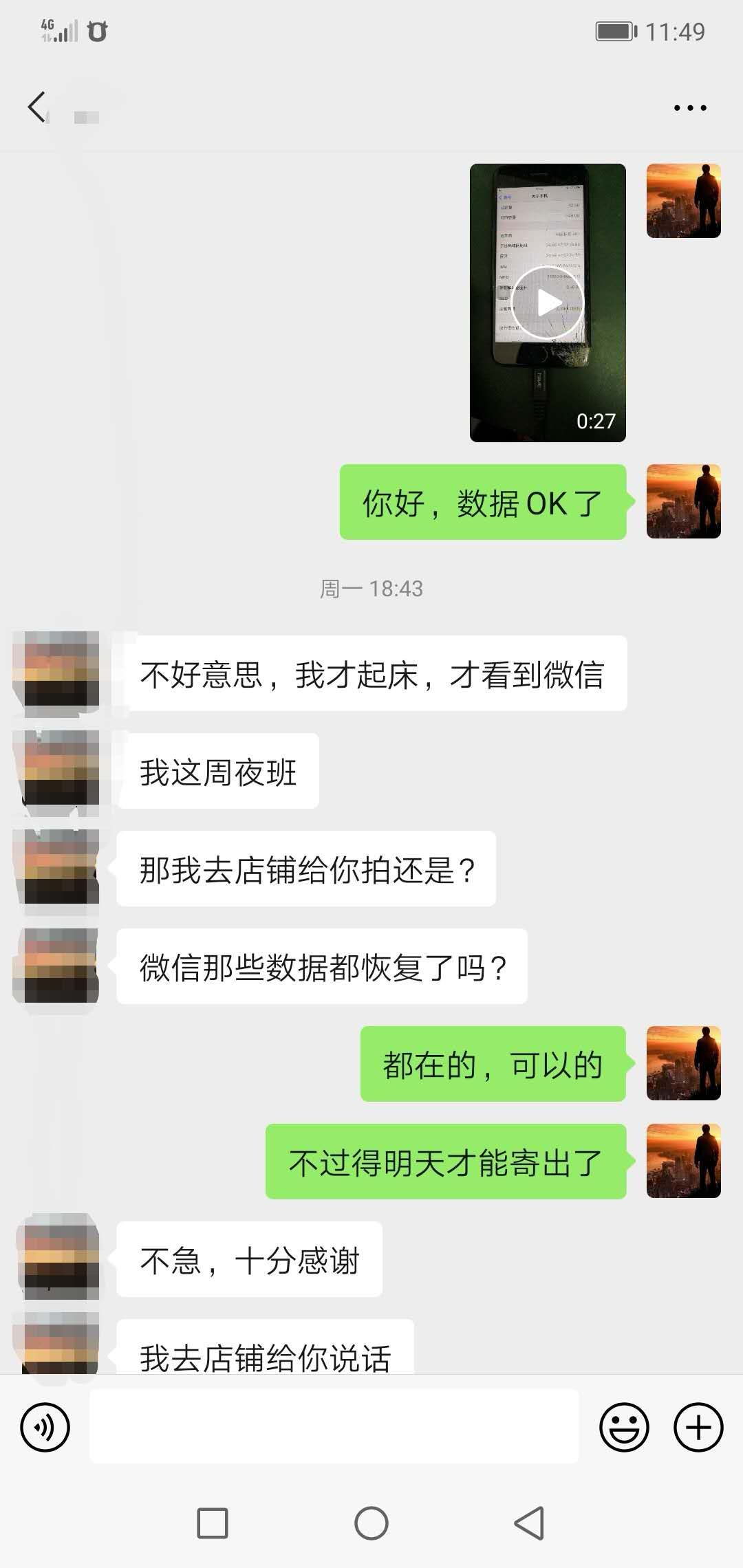
Task: Switch to voice message input
Action: [x=45, y=1428]
